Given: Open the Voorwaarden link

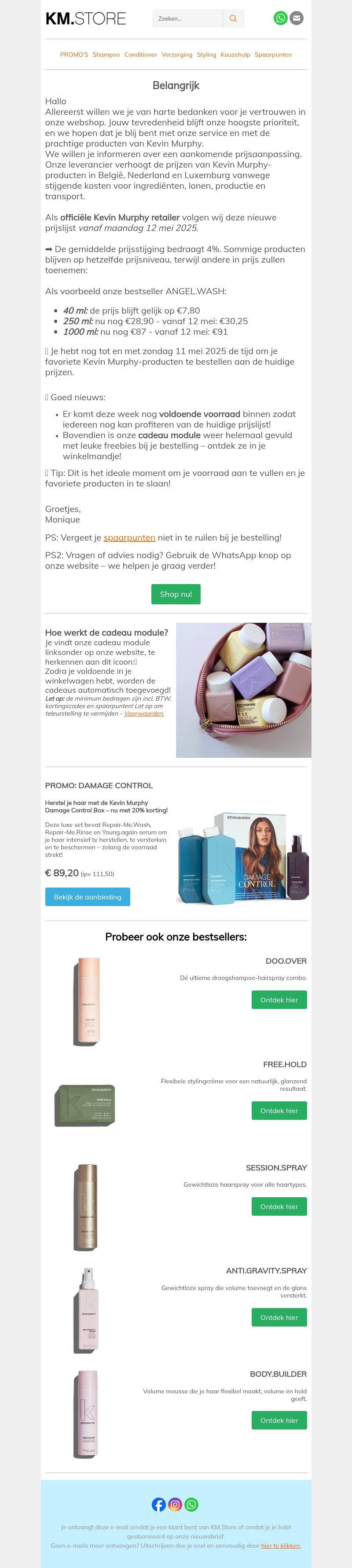Looking at the screenshot, I should [x=144, y=713].
